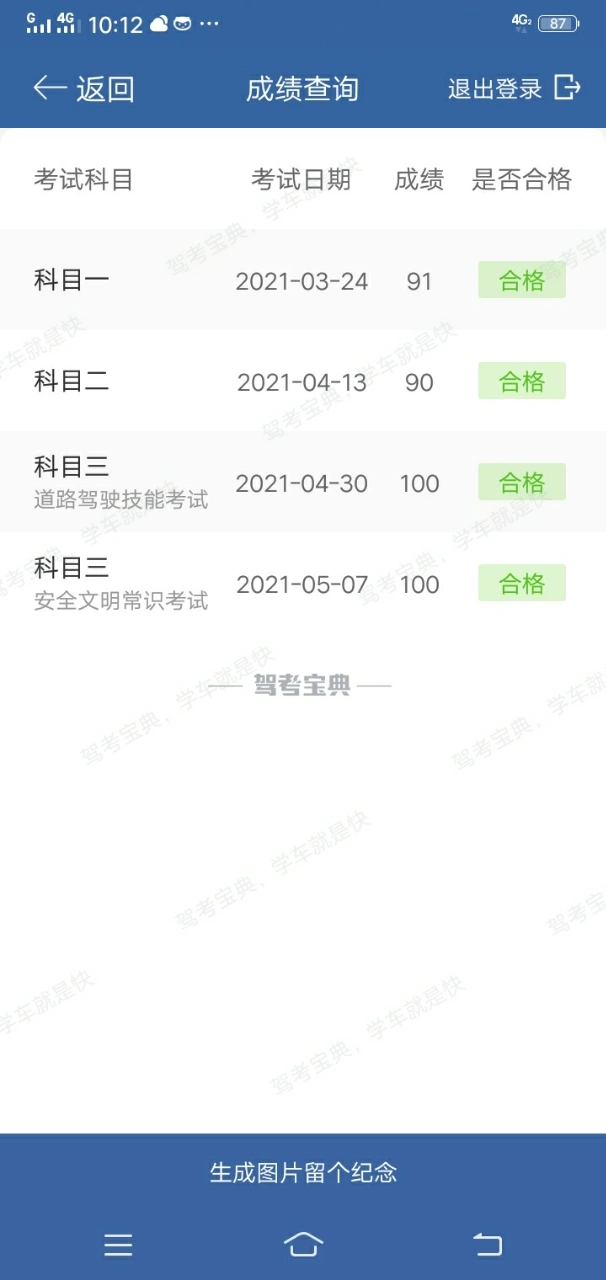
Task: Generate a keepsake image with 生成图片留个纪念
Action: [x=303, y=1172]
